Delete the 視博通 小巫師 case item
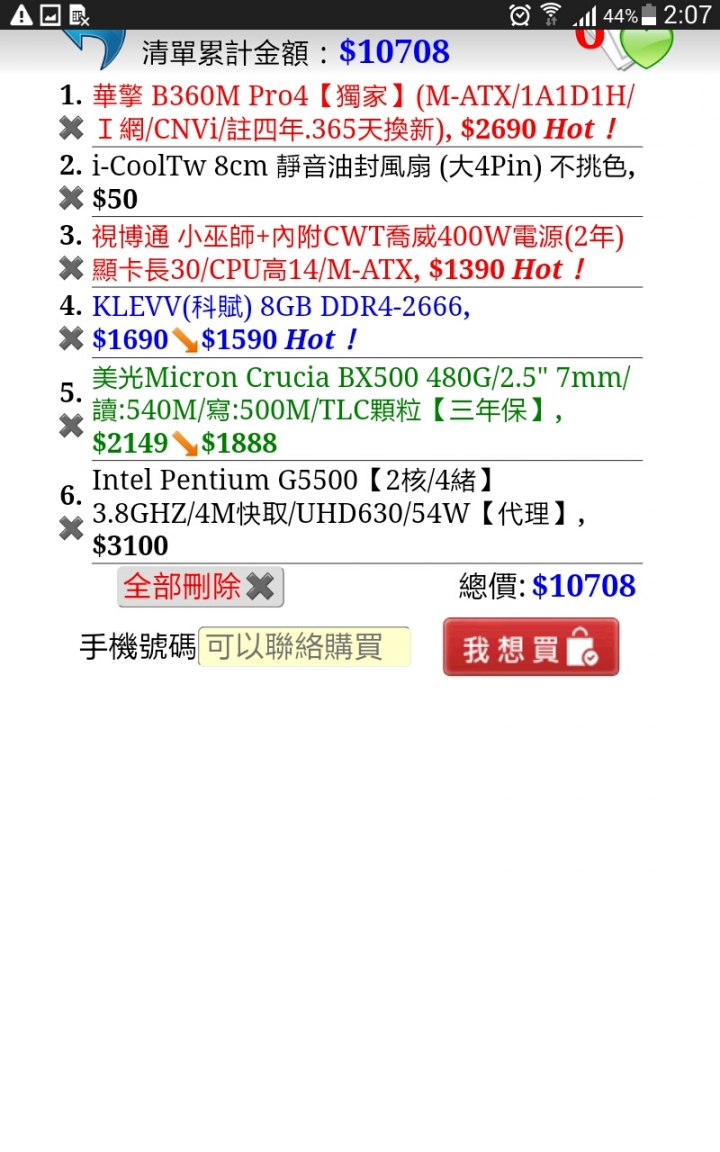The image size is (720, 1152). [71, 268]
